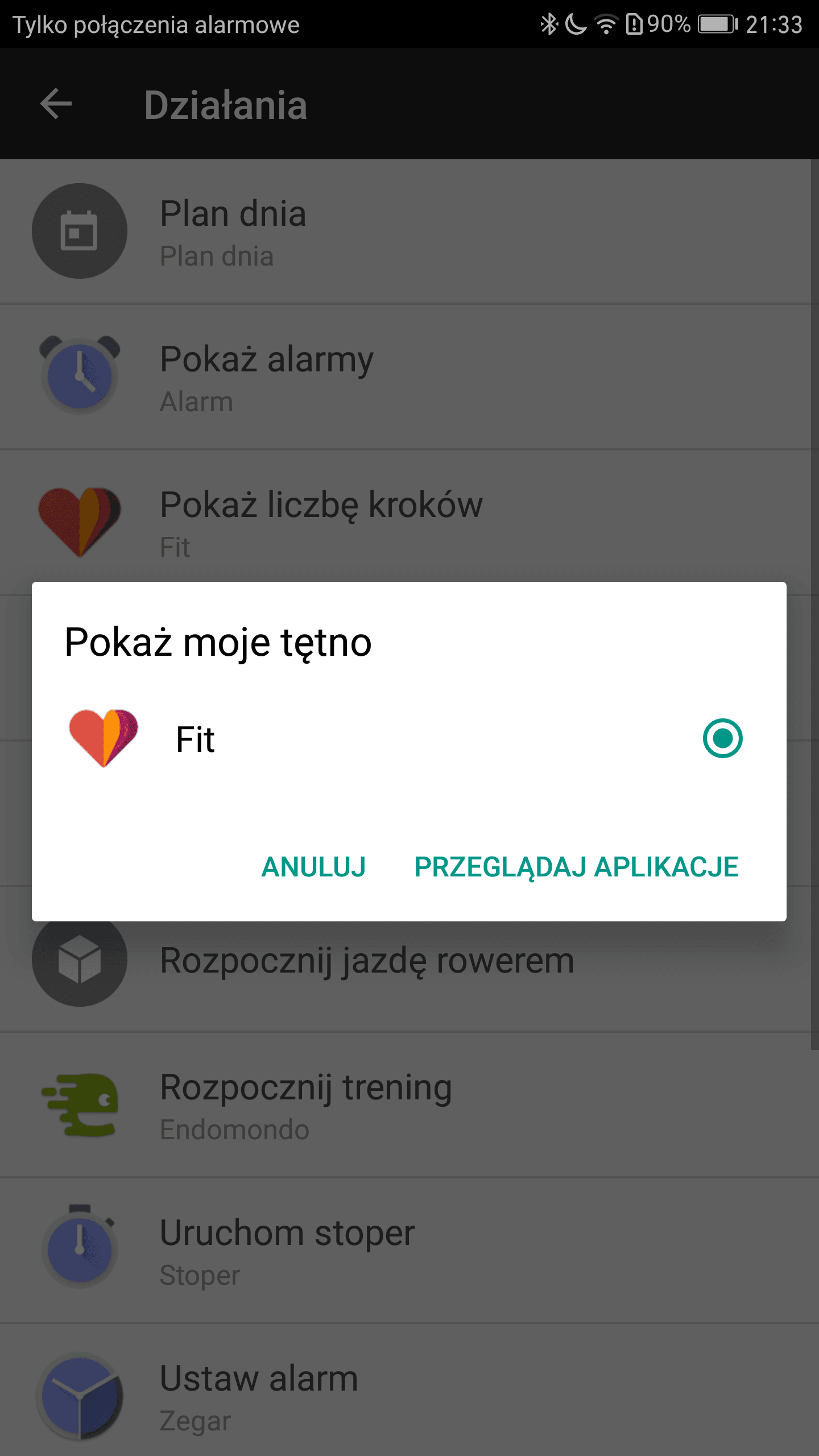Tap PRZEGLĄDAJ APLIKACJE to browse apps
Image resolution: width=819 pixels, height=1456 pixels.
point(576,867)
